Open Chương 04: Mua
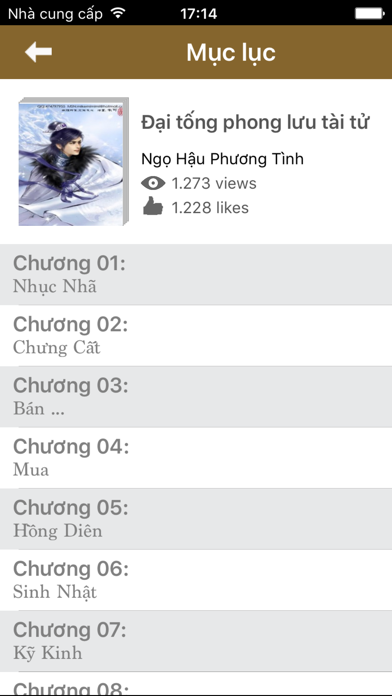 (196, 458)
